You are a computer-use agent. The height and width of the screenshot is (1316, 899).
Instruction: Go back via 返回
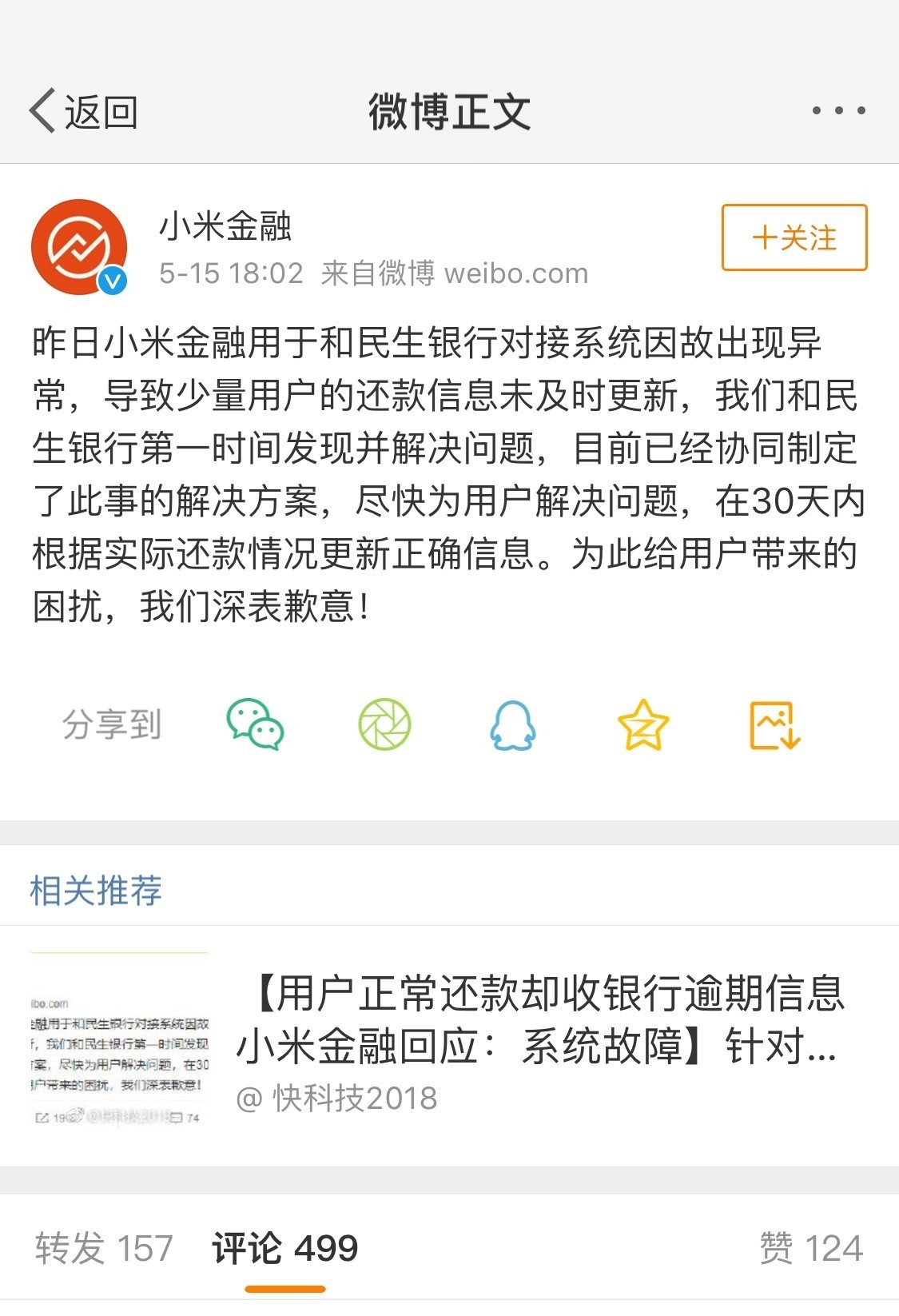(84, 111)
